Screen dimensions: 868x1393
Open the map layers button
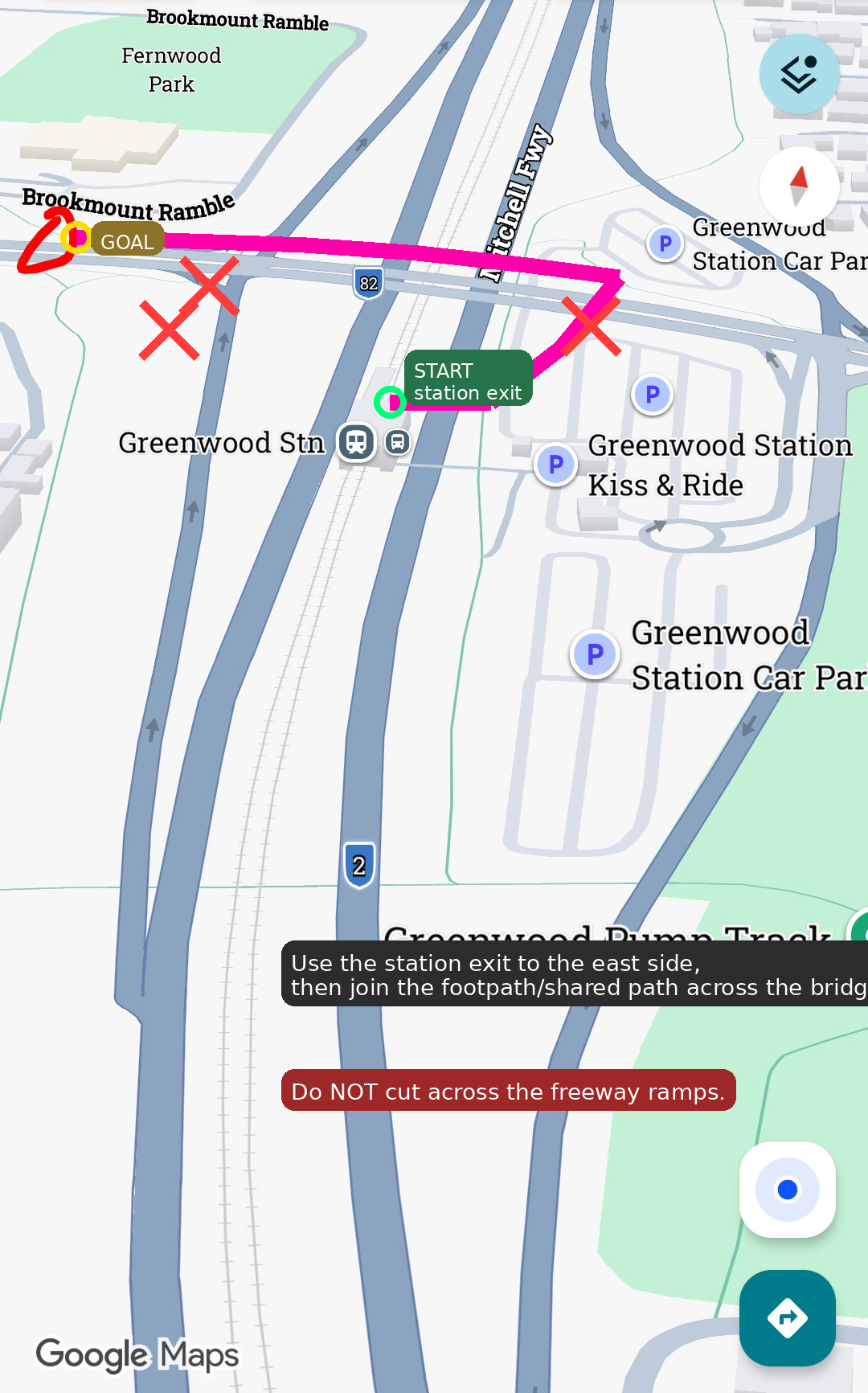pos(799,74)
